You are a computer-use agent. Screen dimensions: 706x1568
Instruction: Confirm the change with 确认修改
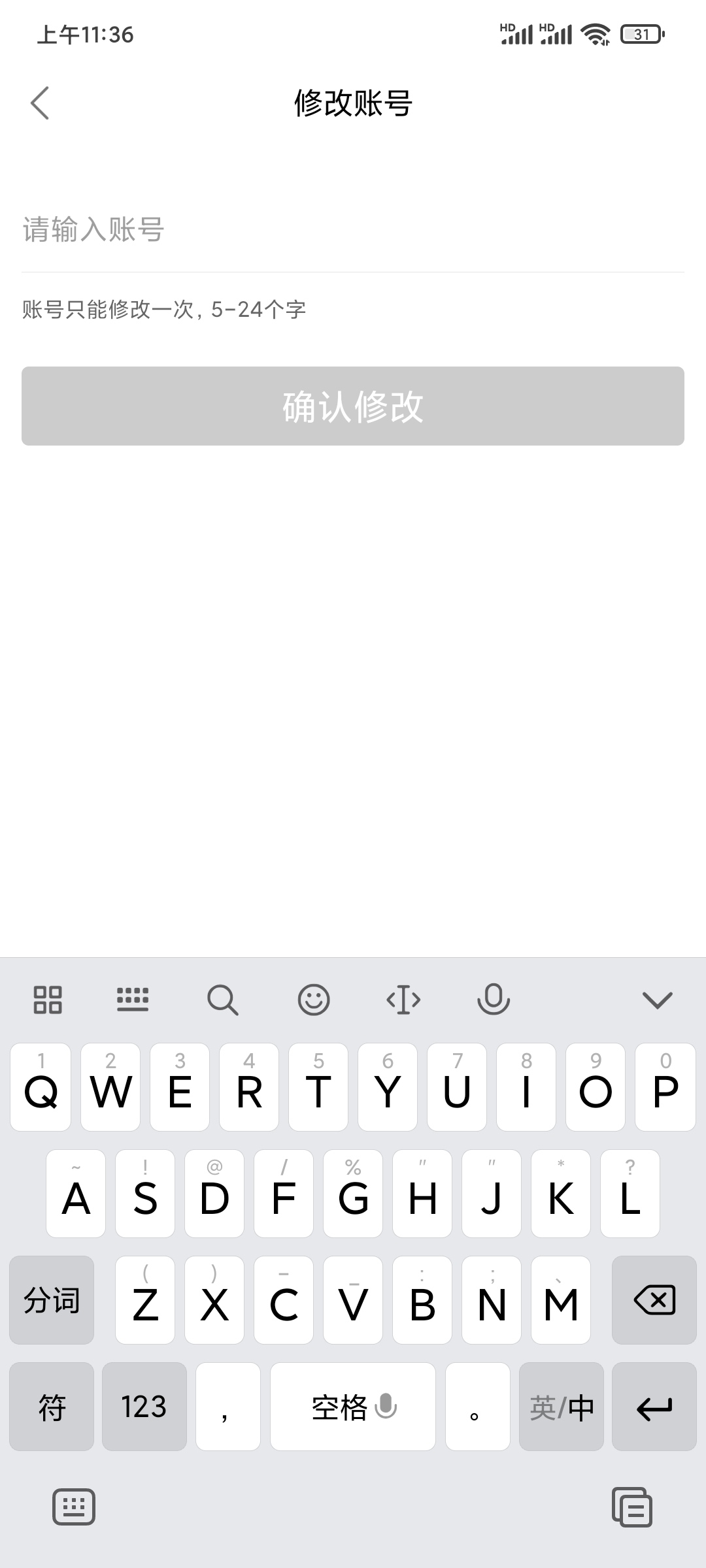coord(353,406)
